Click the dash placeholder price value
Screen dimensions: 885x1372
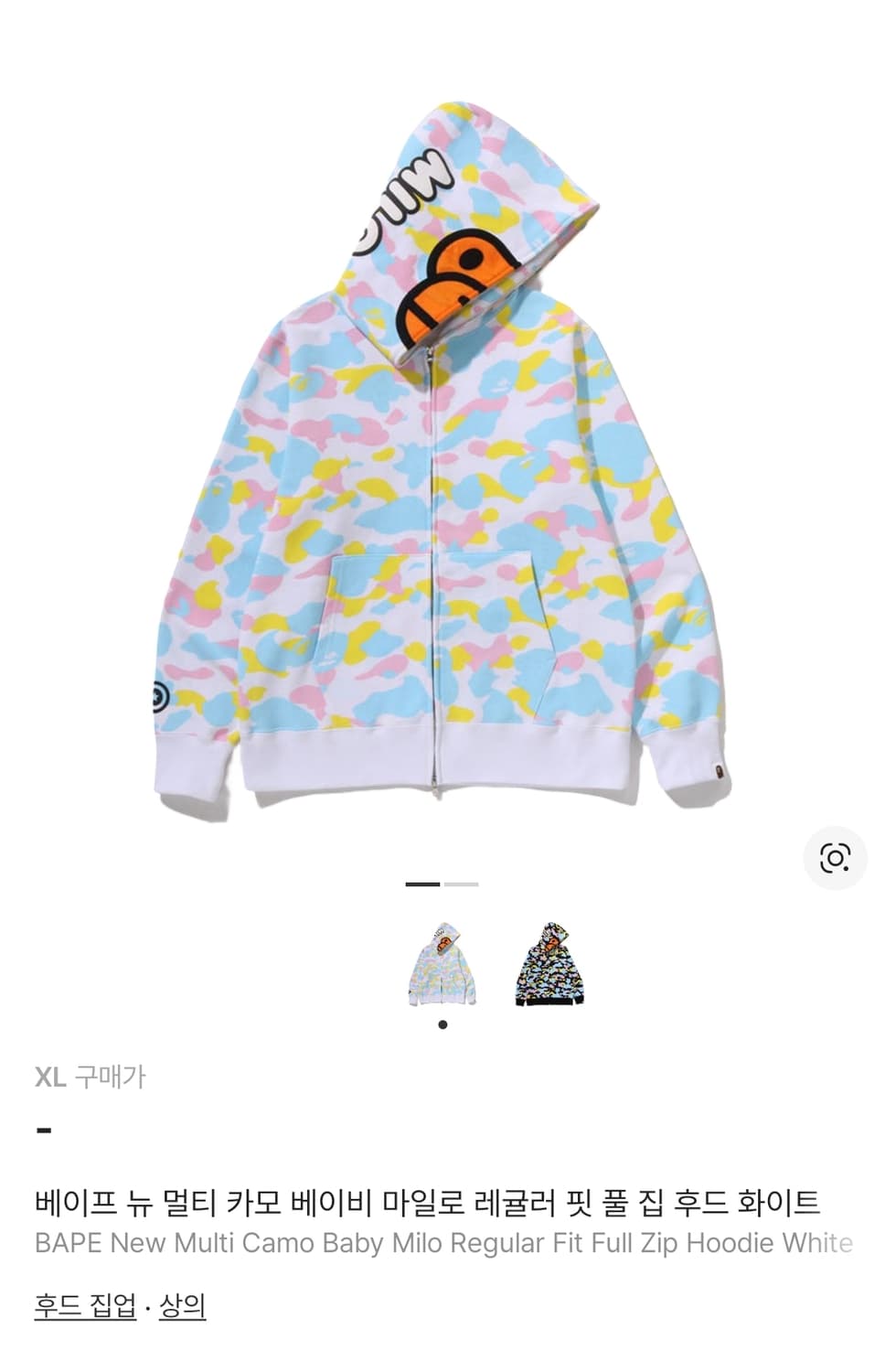[x=42, y=1132]
